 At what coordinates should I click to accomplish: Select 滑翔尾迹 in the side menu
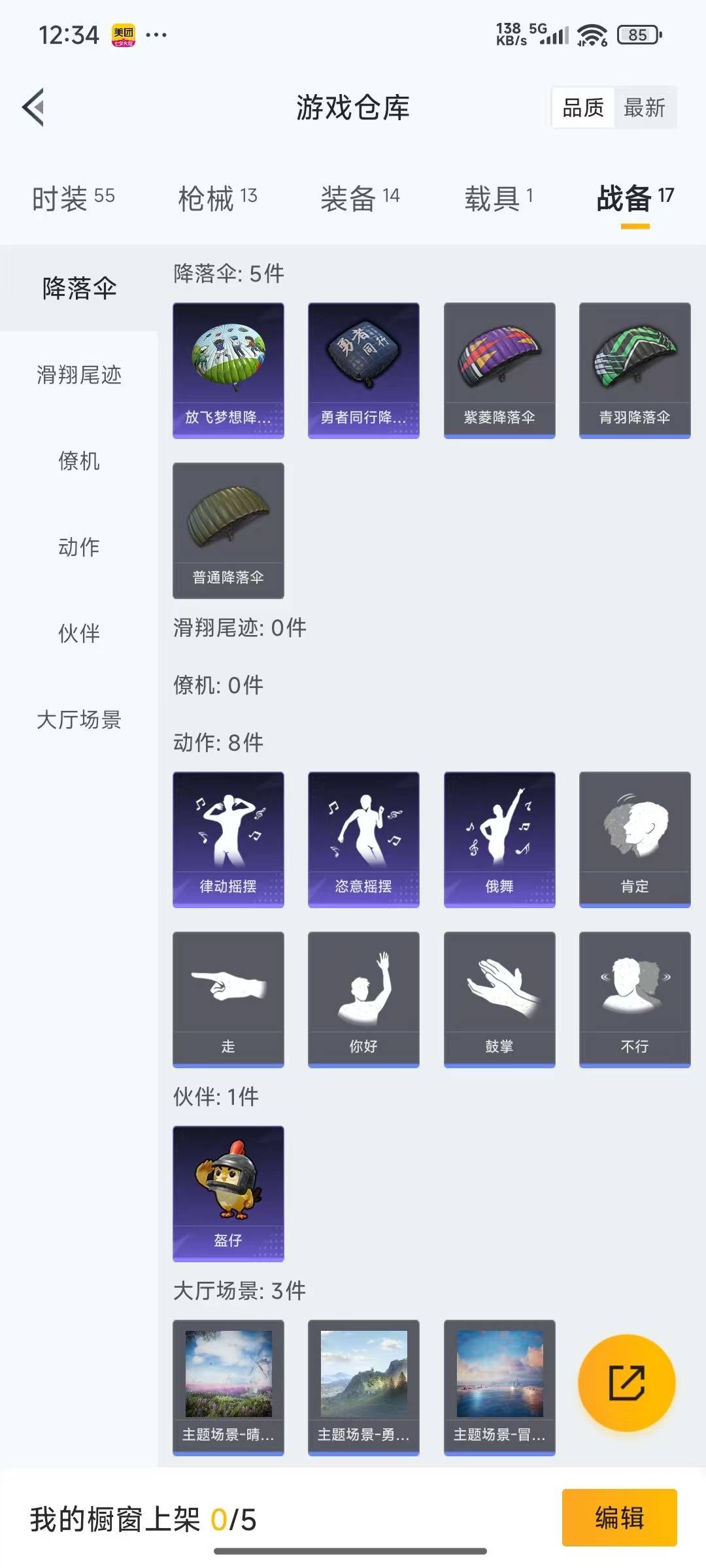tap(79, 375)
